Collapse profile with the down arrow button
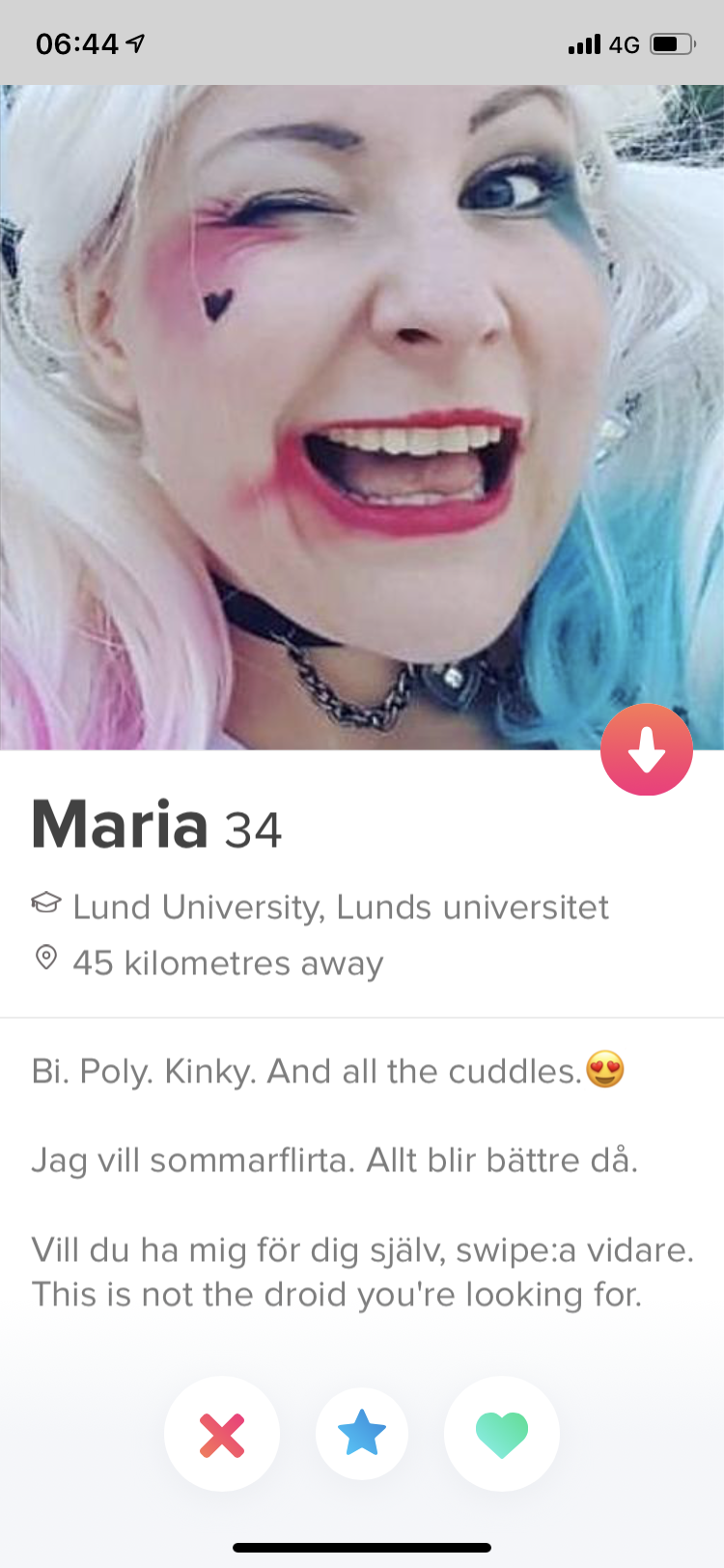This screenshot has width=724, height=1568. [x=647, y=750]
